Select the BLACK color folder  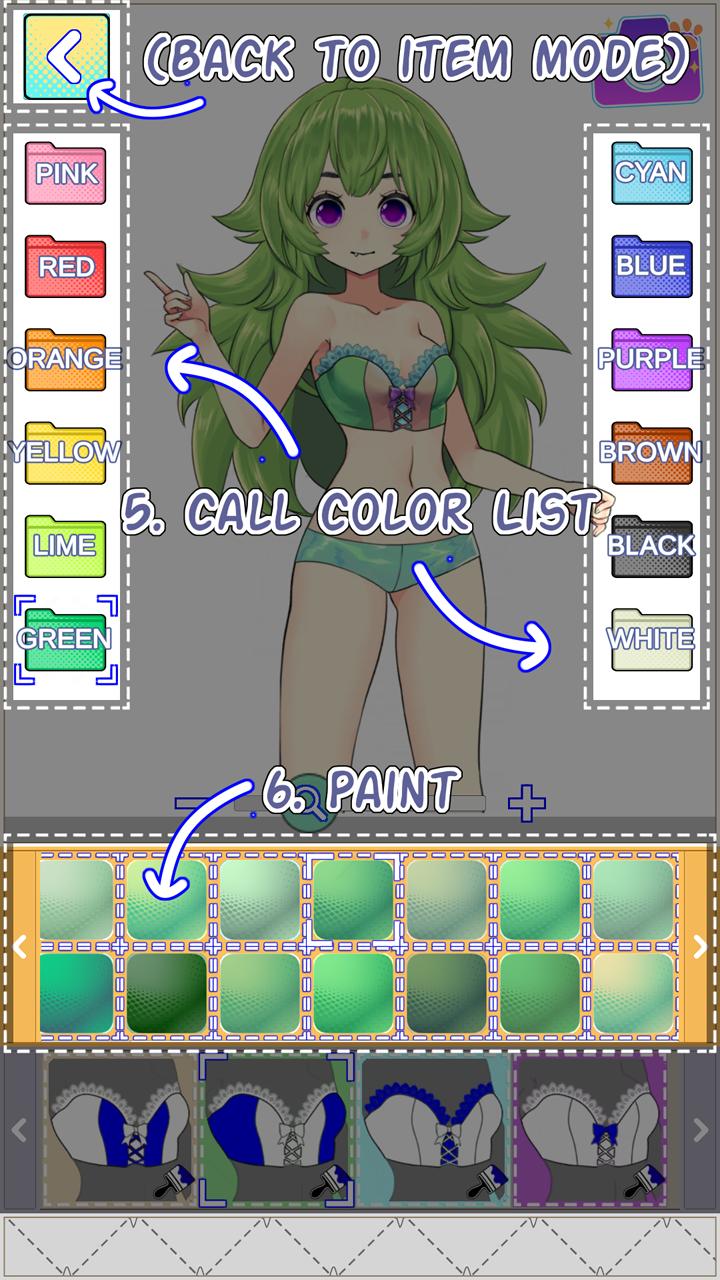tap(652, 545)
